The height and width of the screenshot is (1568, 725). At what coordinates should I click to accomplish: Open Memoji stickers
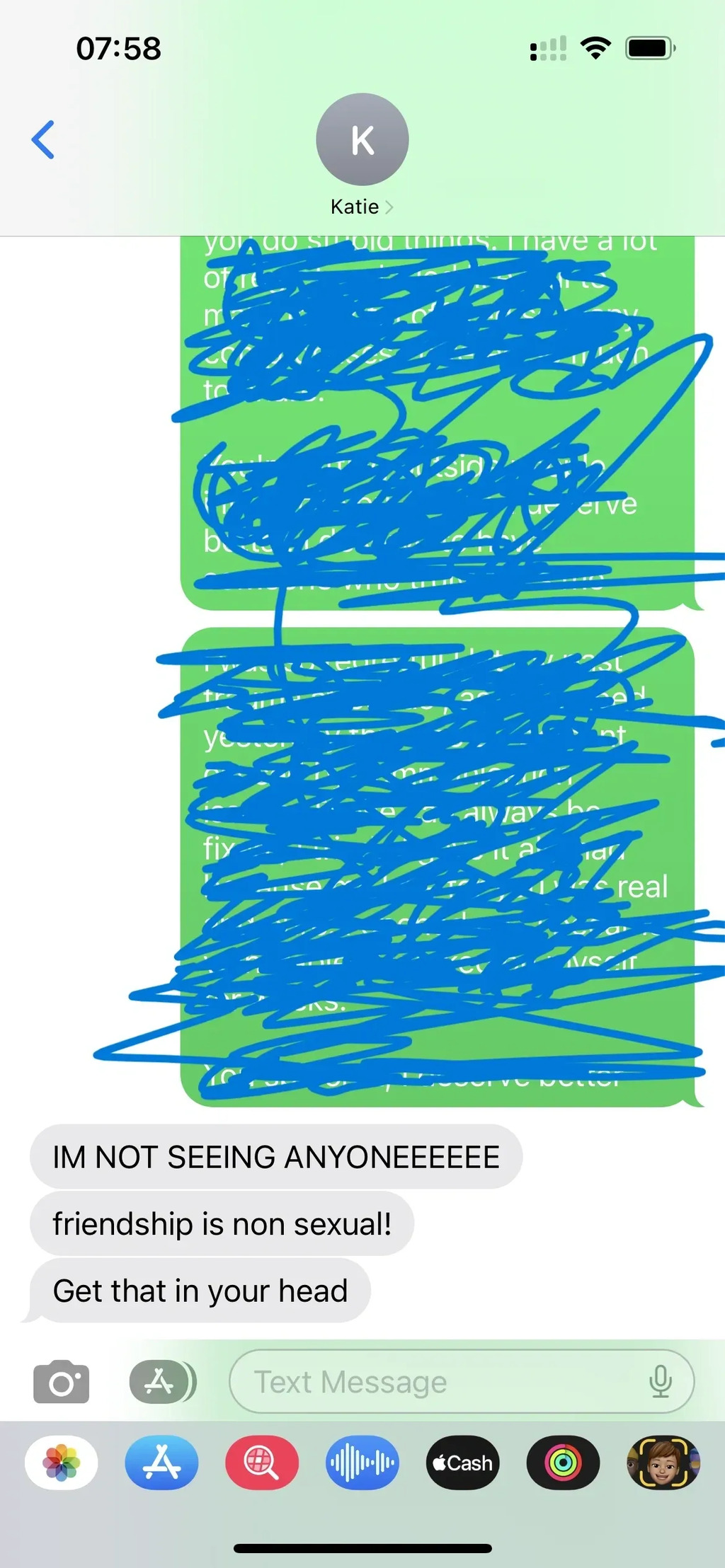(x=663, y=1463)
